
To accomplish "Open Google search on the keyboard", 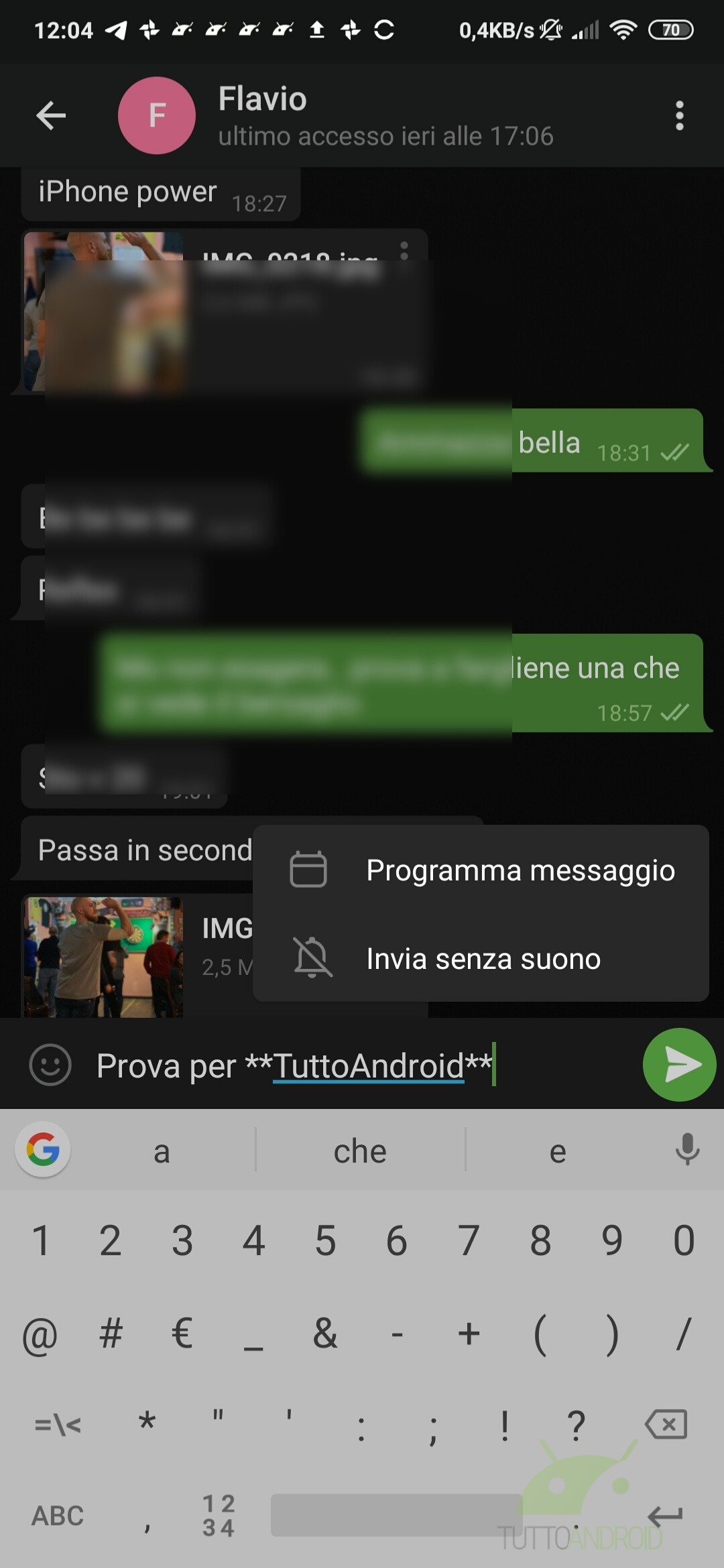I will click(43, 1150).
